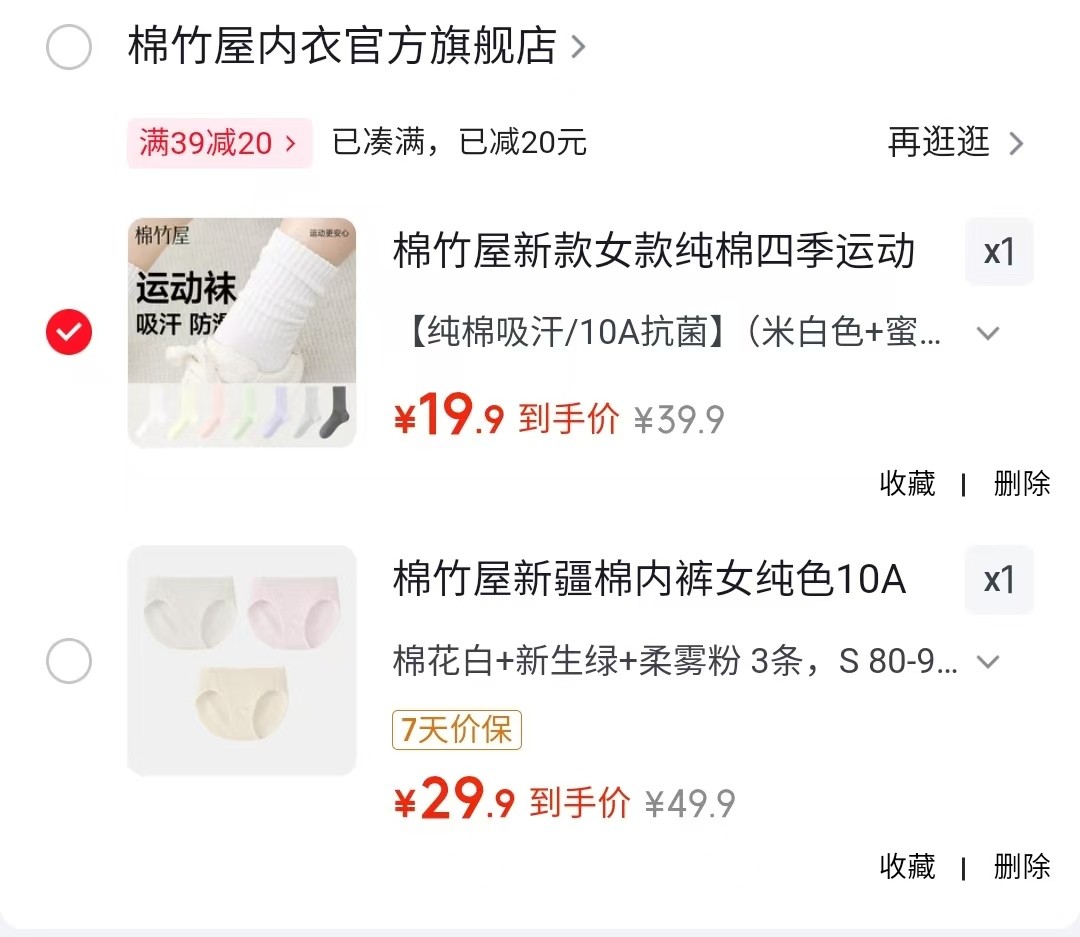Add the socks item to 收藏
1080x937 pixels.
point(907,483)
